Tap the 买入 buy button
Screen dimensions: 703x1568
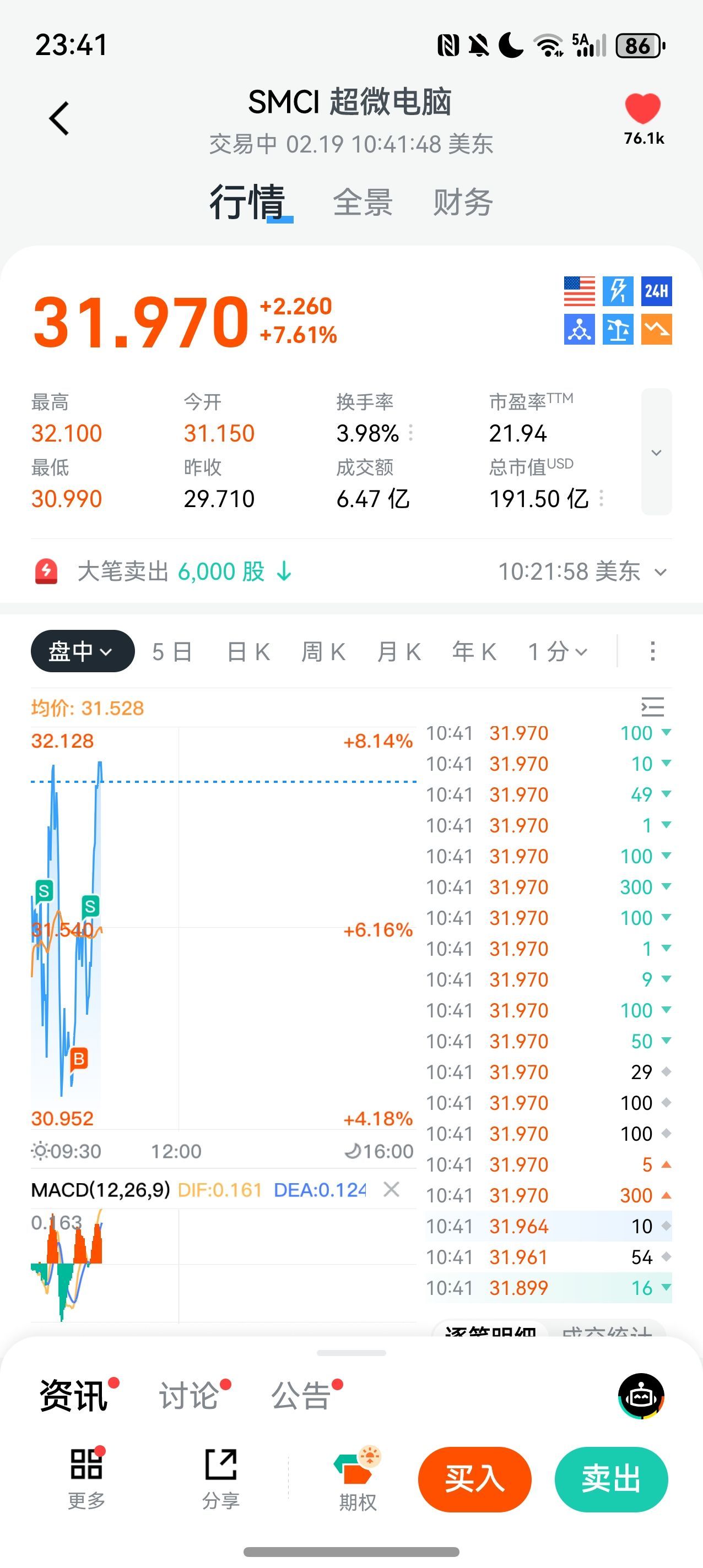pyautogui.click(x=474, y=1479)
